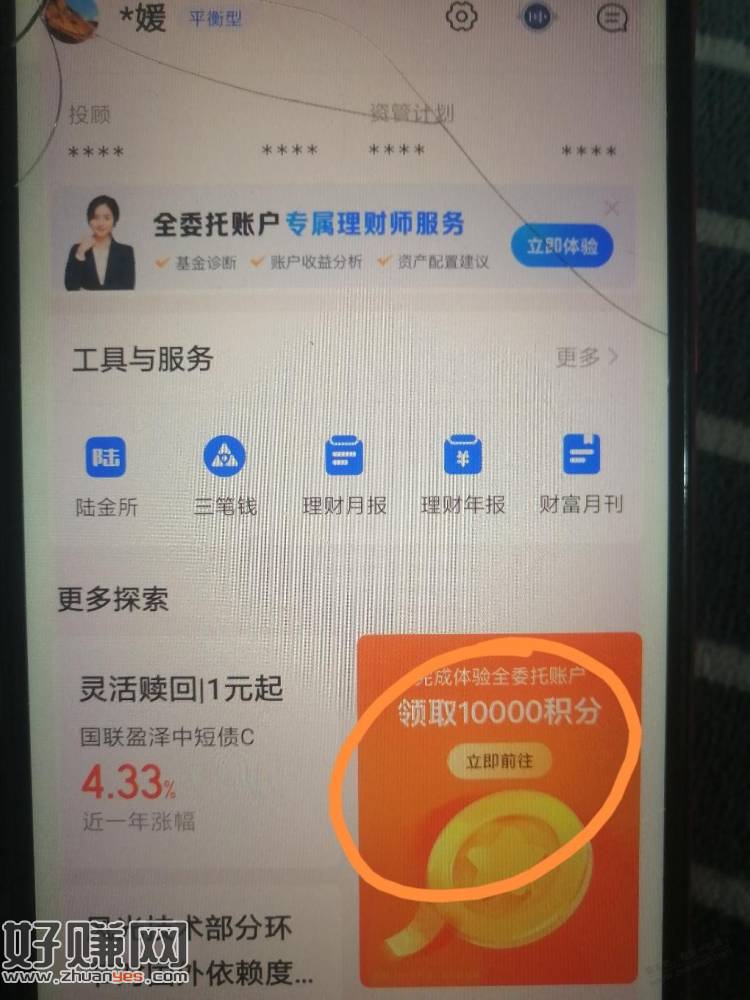Tap 立即体验 on the 全委托账户 banner
The height and width of the screenshot is (1000, 750).
pyautogui.click(x=561, y=246)
